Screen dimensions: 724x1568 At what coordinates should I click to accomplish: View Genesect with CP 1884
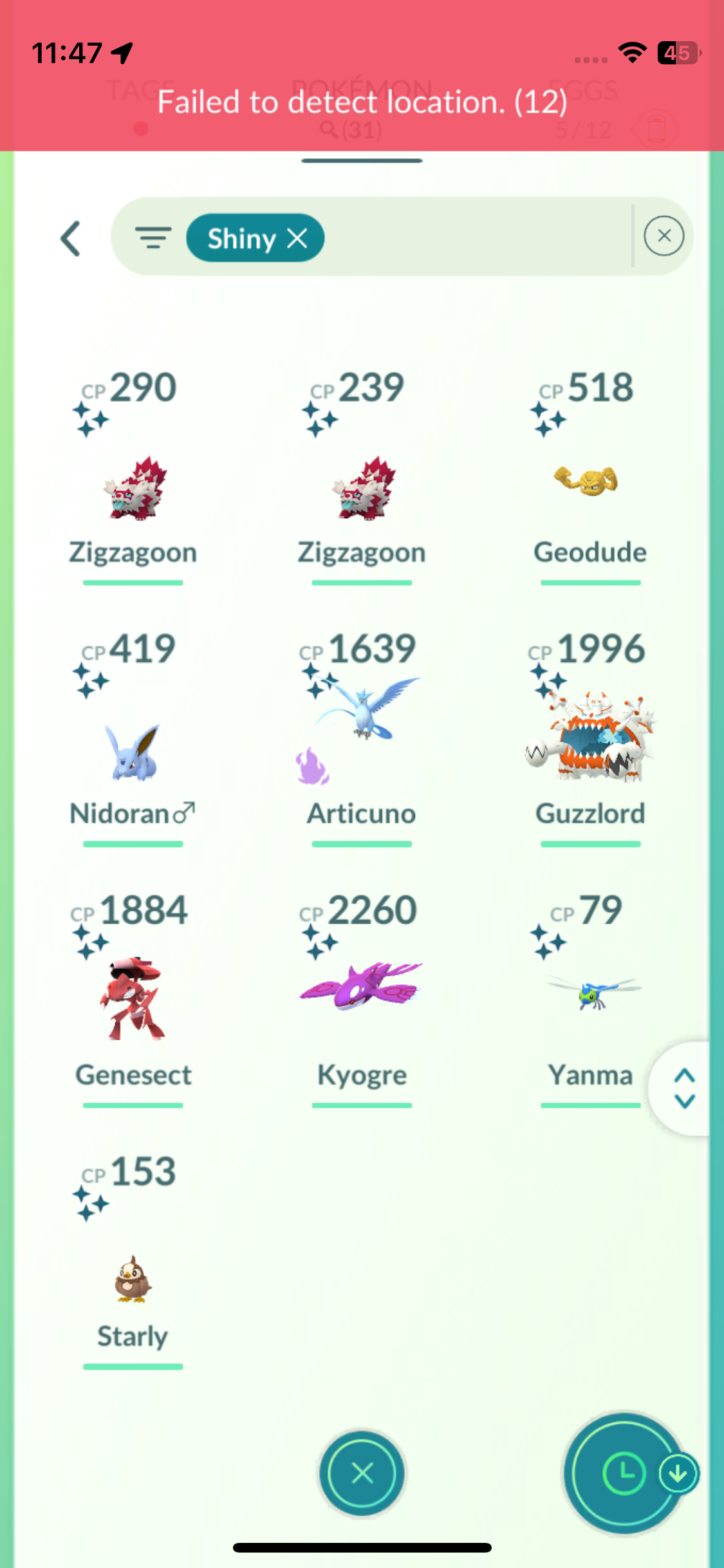(133, 998)
